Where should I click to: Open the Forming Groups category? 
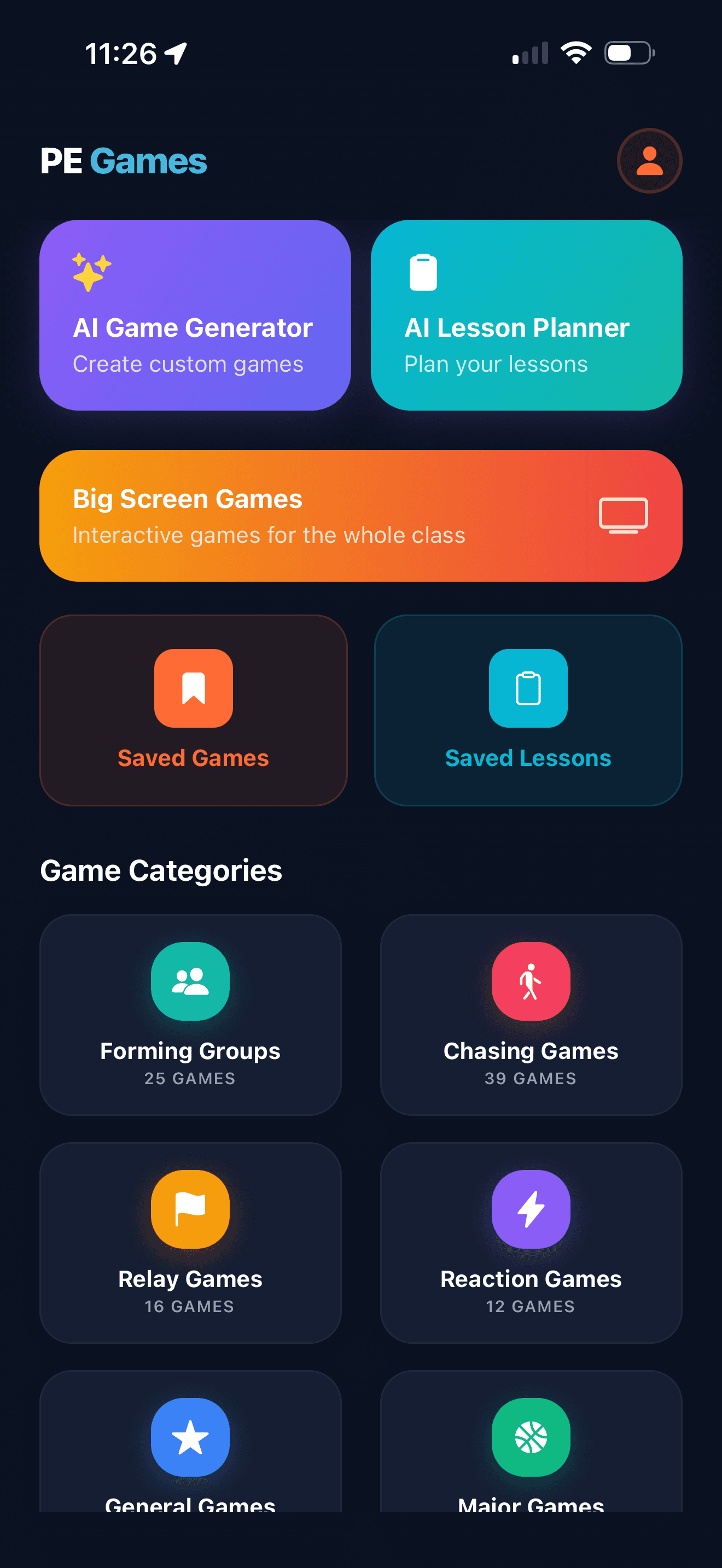(190, 1013)
